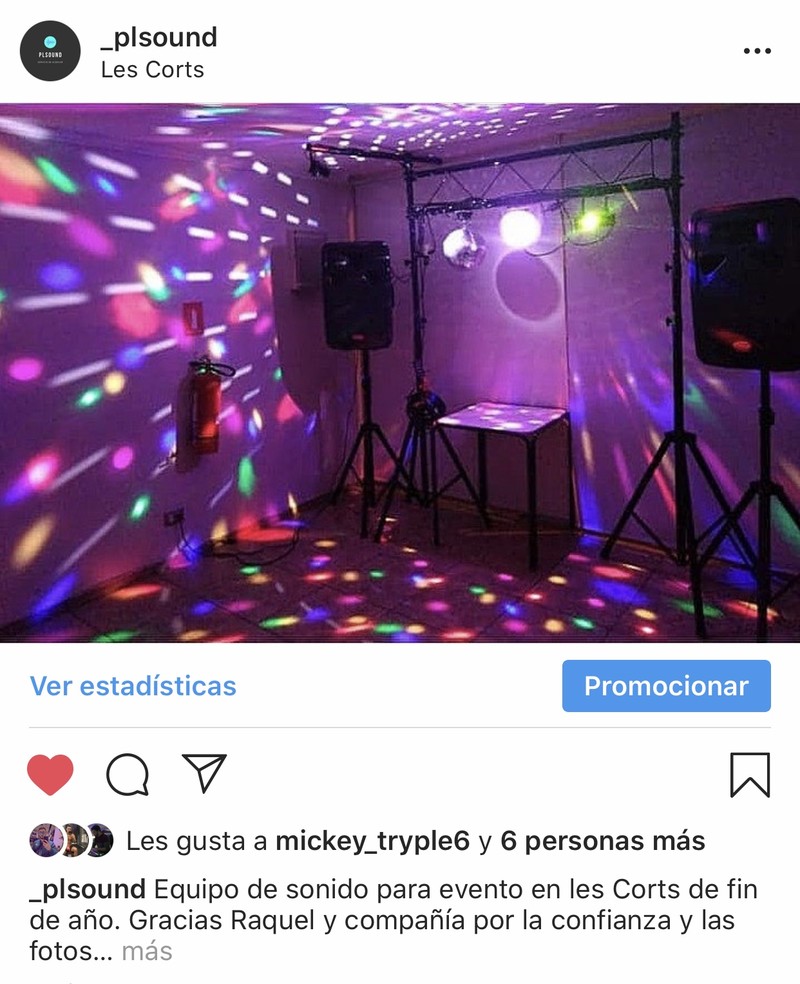Viewport: 800px width, 984px height.
Task: Tap the Promocionar button
Action: point(666,686)
